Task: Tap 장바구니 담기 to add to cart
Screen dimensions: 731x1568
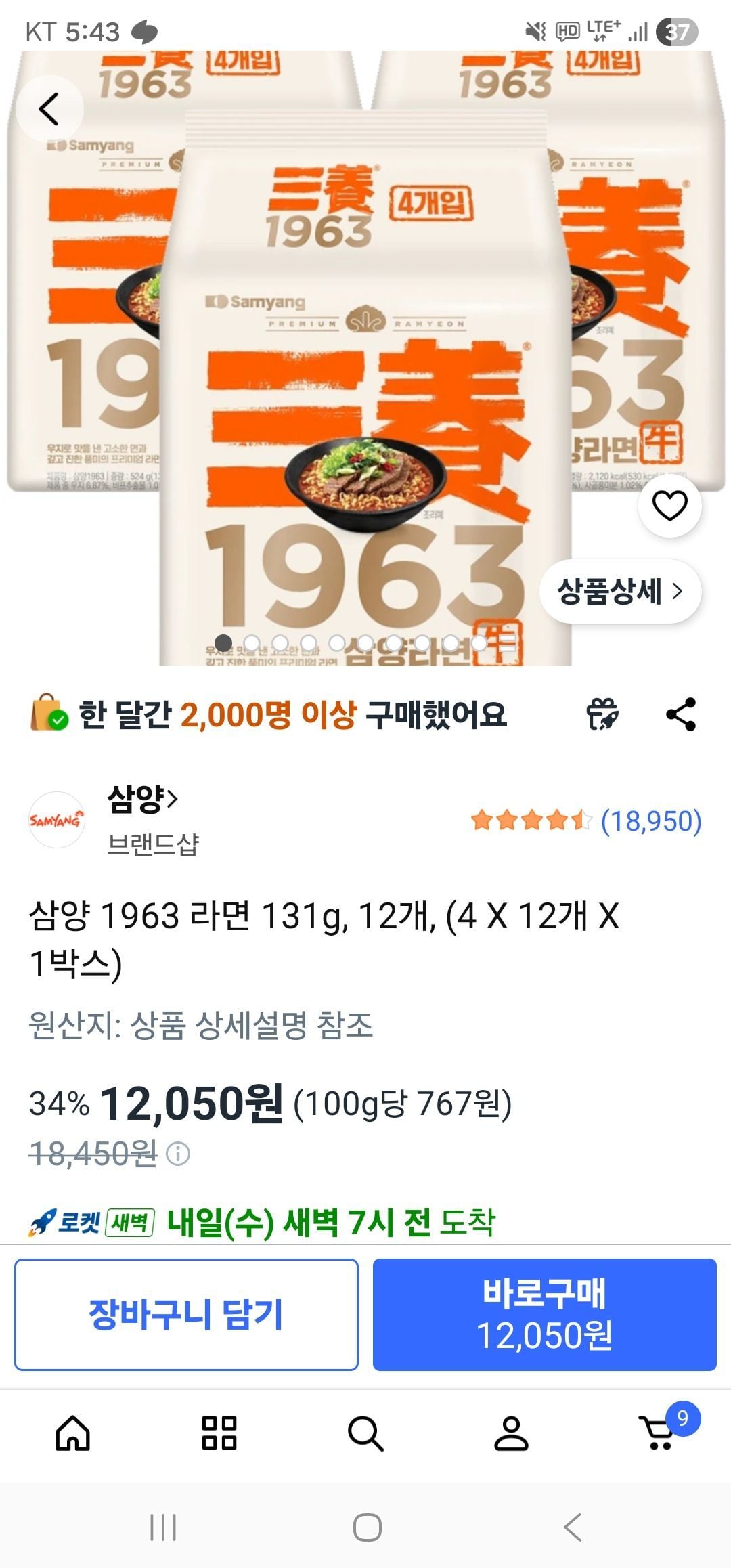Action: tap(186, 1314)
